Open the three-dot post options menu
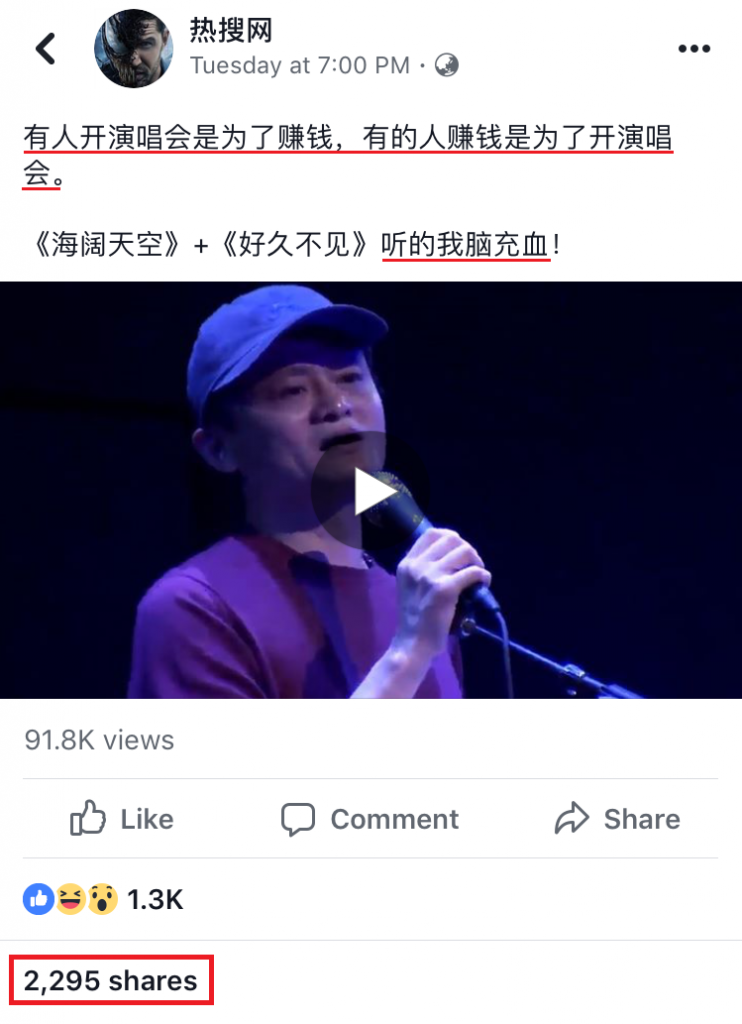The width and height of the screenshot is (742, 1024). coord(693,48)
